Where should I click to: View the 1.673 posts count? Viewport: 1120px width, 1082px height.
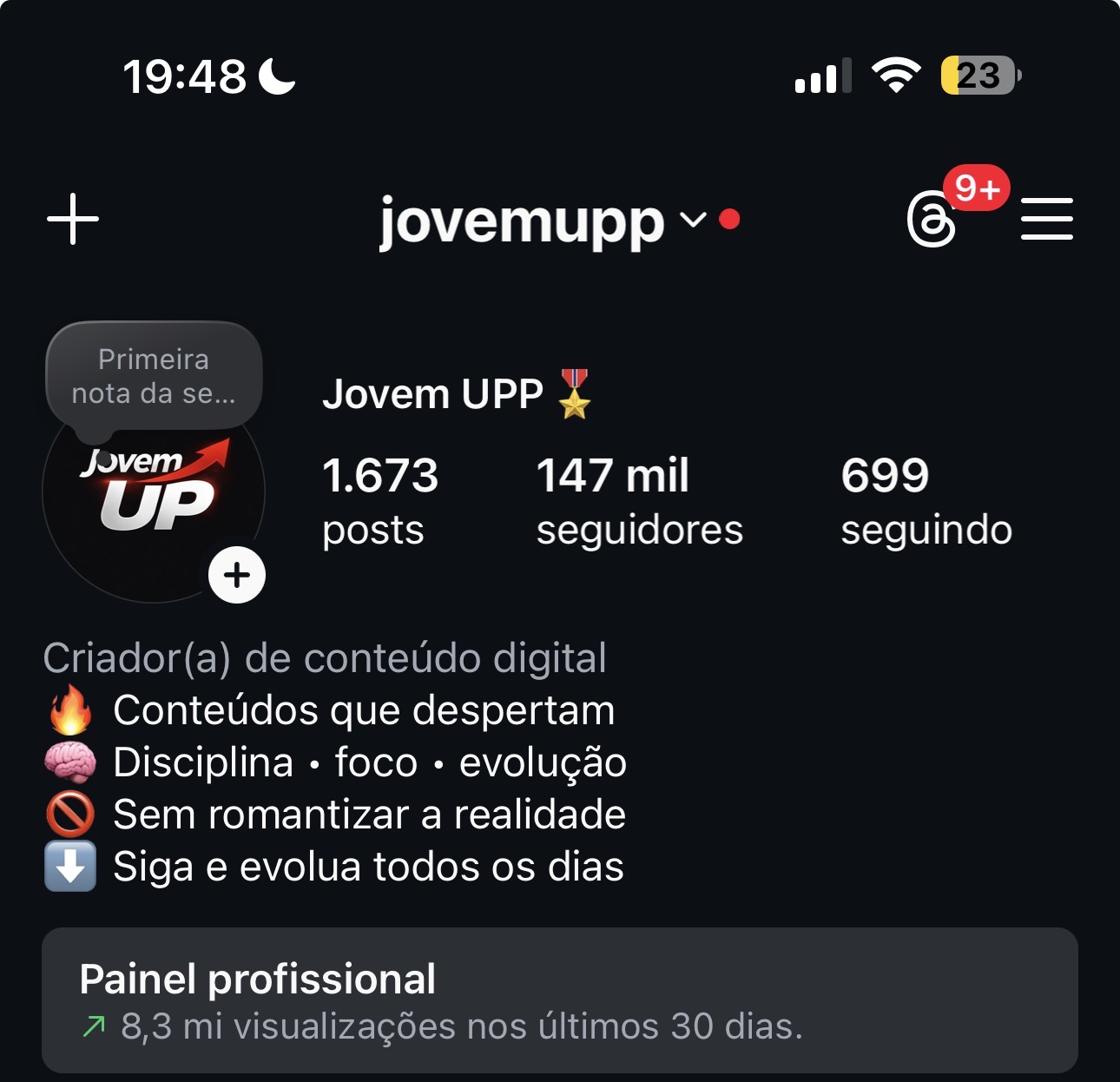tap(380, 501)
